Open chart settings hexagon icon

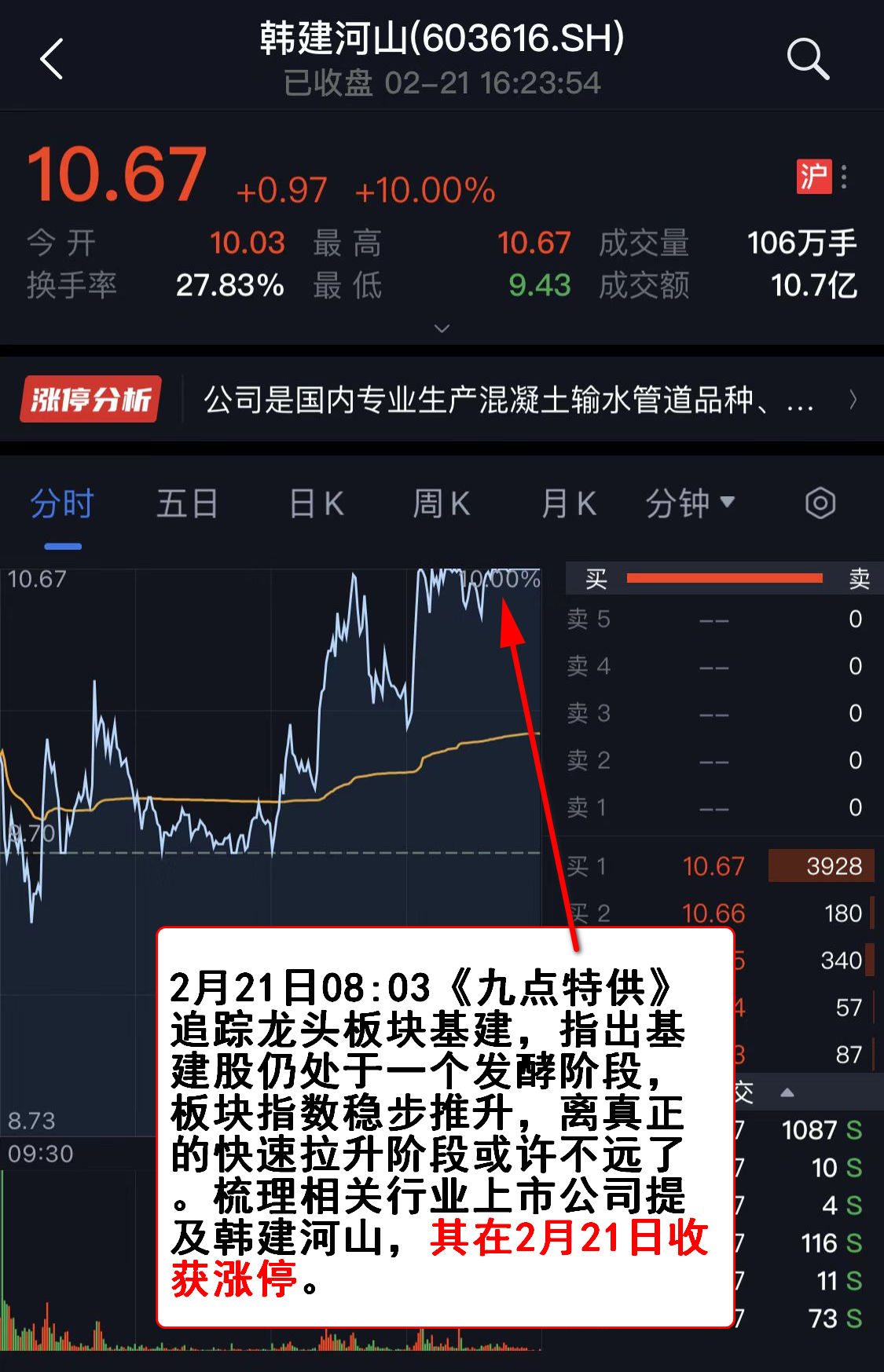coord(820,503)
